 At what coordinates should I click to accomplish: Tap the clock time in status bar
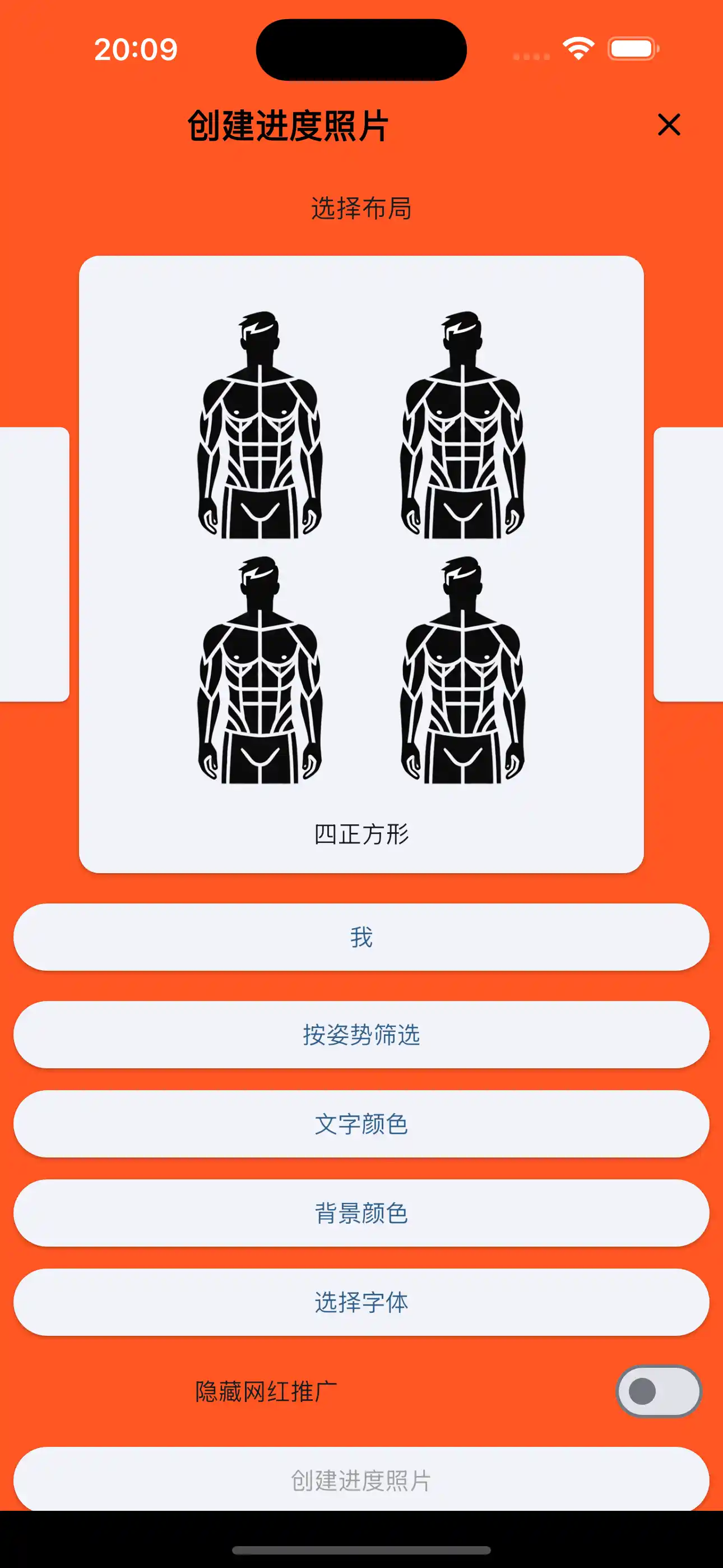pyautogui.click(x=135, y=49)
